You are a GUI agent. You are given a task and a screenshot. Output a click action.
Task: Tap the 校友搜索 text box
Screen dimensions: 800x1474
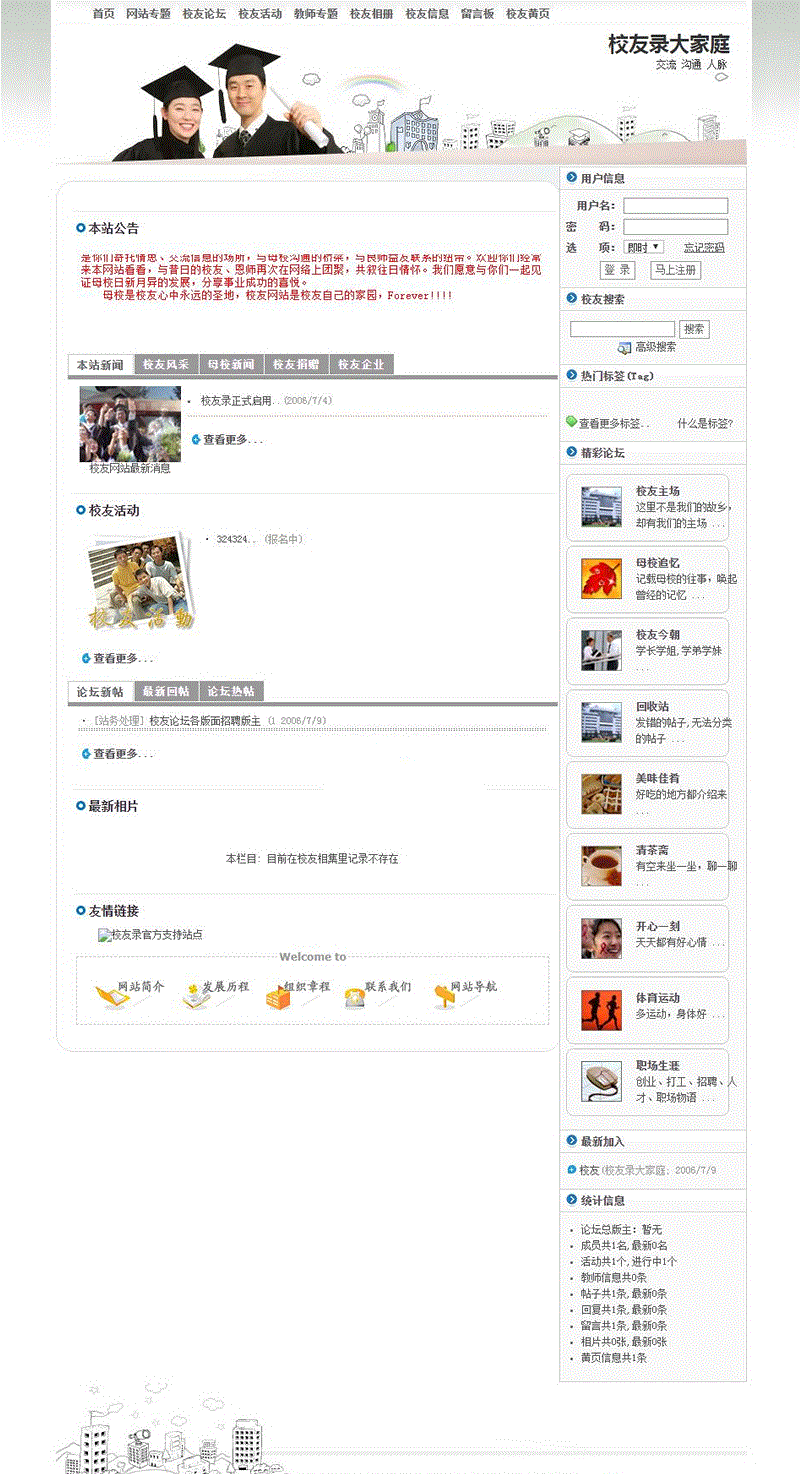[622, 329]
